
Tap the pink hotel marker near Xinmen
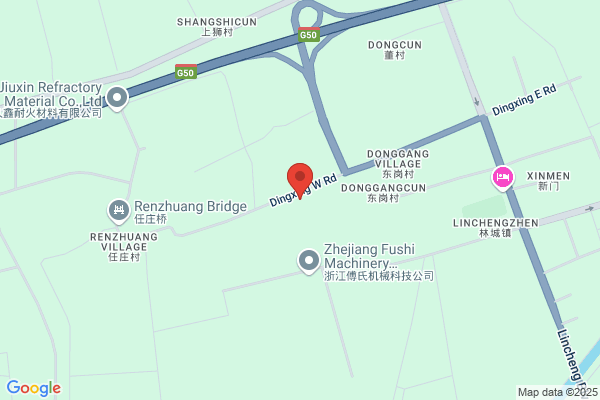point(503,178)
